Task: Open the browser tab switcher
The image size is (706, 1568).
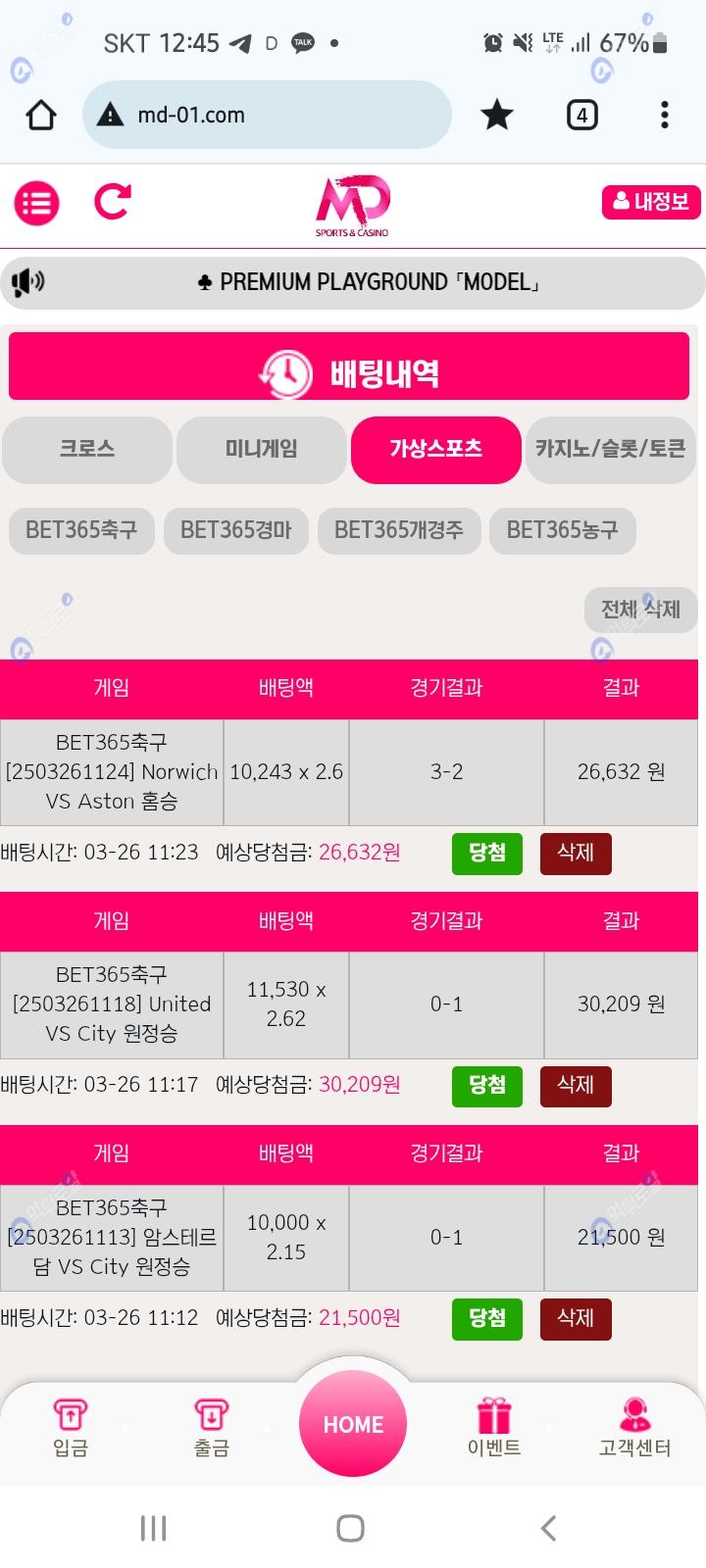Action: tap(582, 116)
